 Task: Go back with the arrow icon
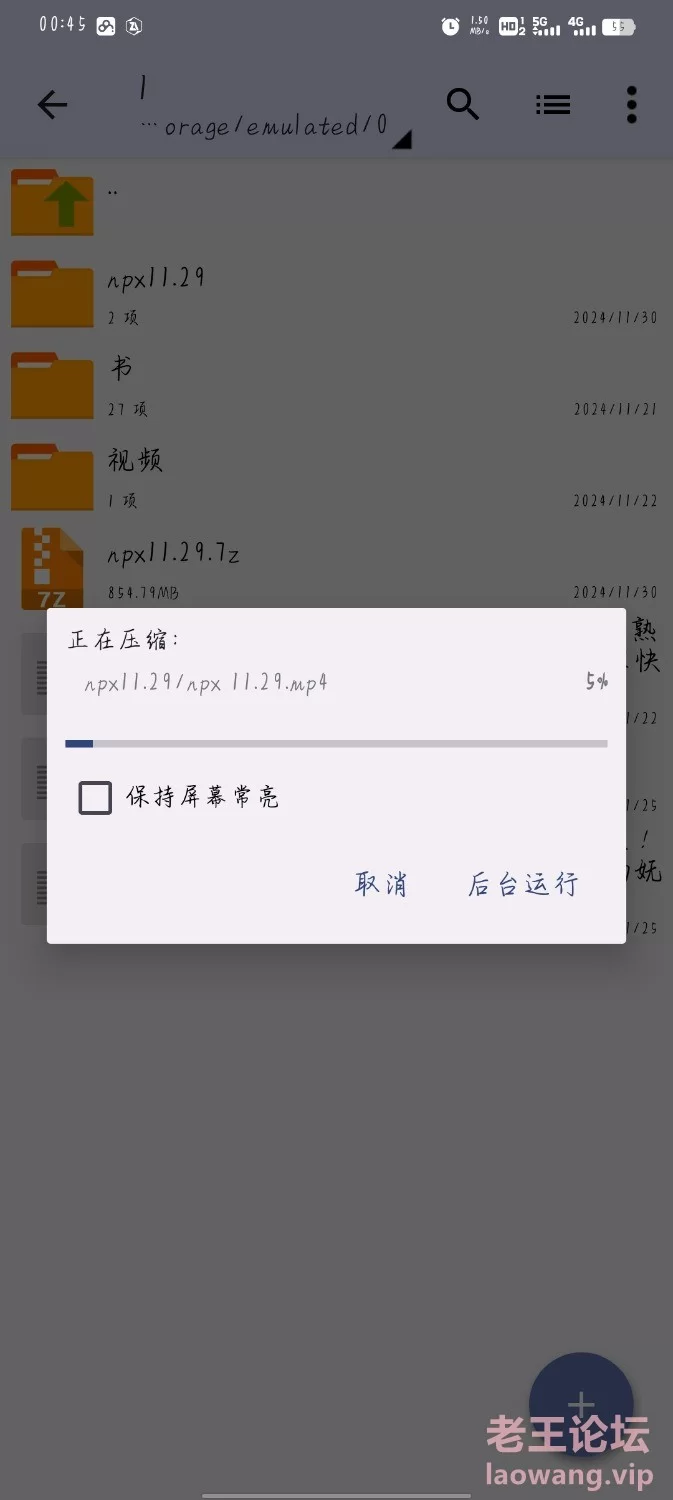(x=52, y=105)
